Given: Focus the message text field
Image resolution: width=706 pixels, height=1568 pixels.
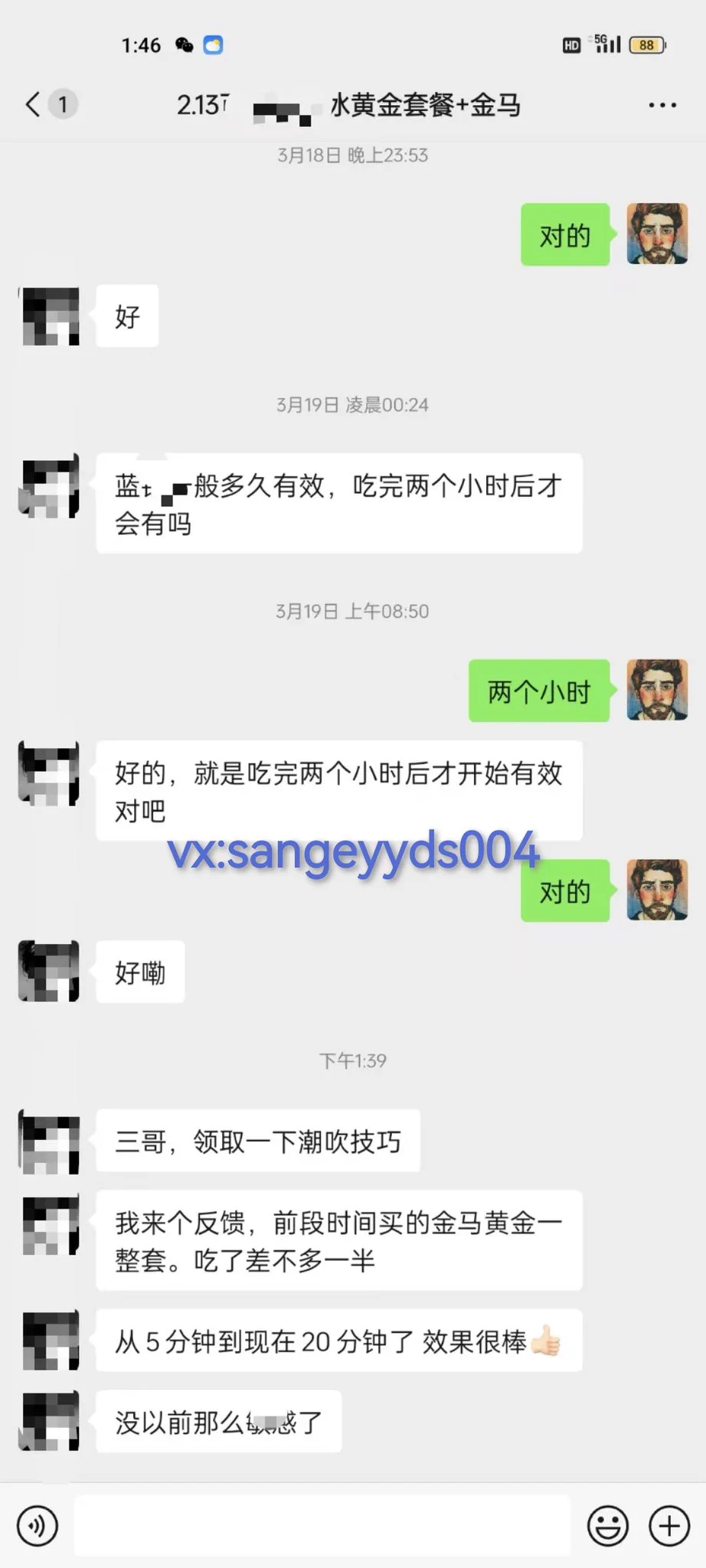Looking at the screenshot, I should click(322, 1525).
